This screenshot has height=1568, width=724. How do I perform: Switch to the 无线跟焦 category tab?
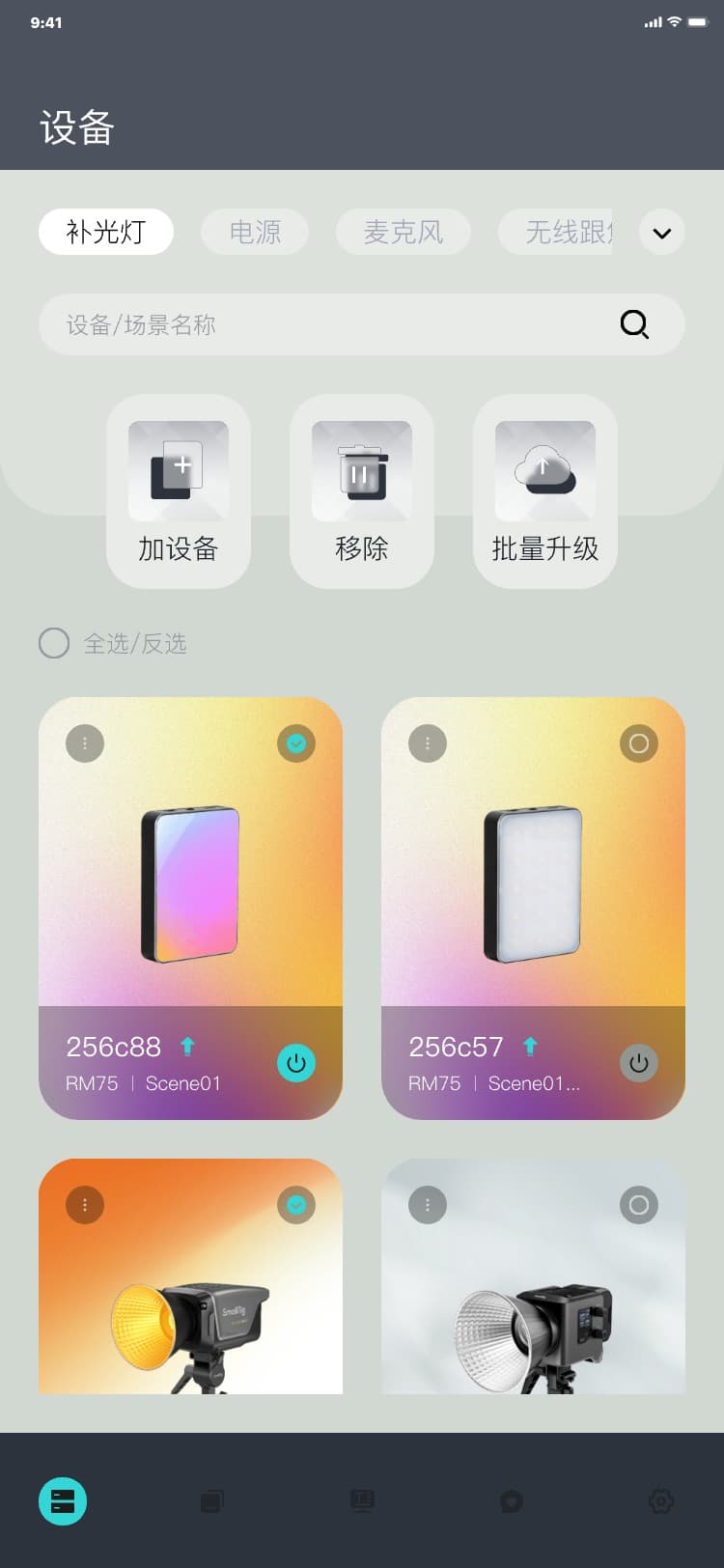[568, 232]
